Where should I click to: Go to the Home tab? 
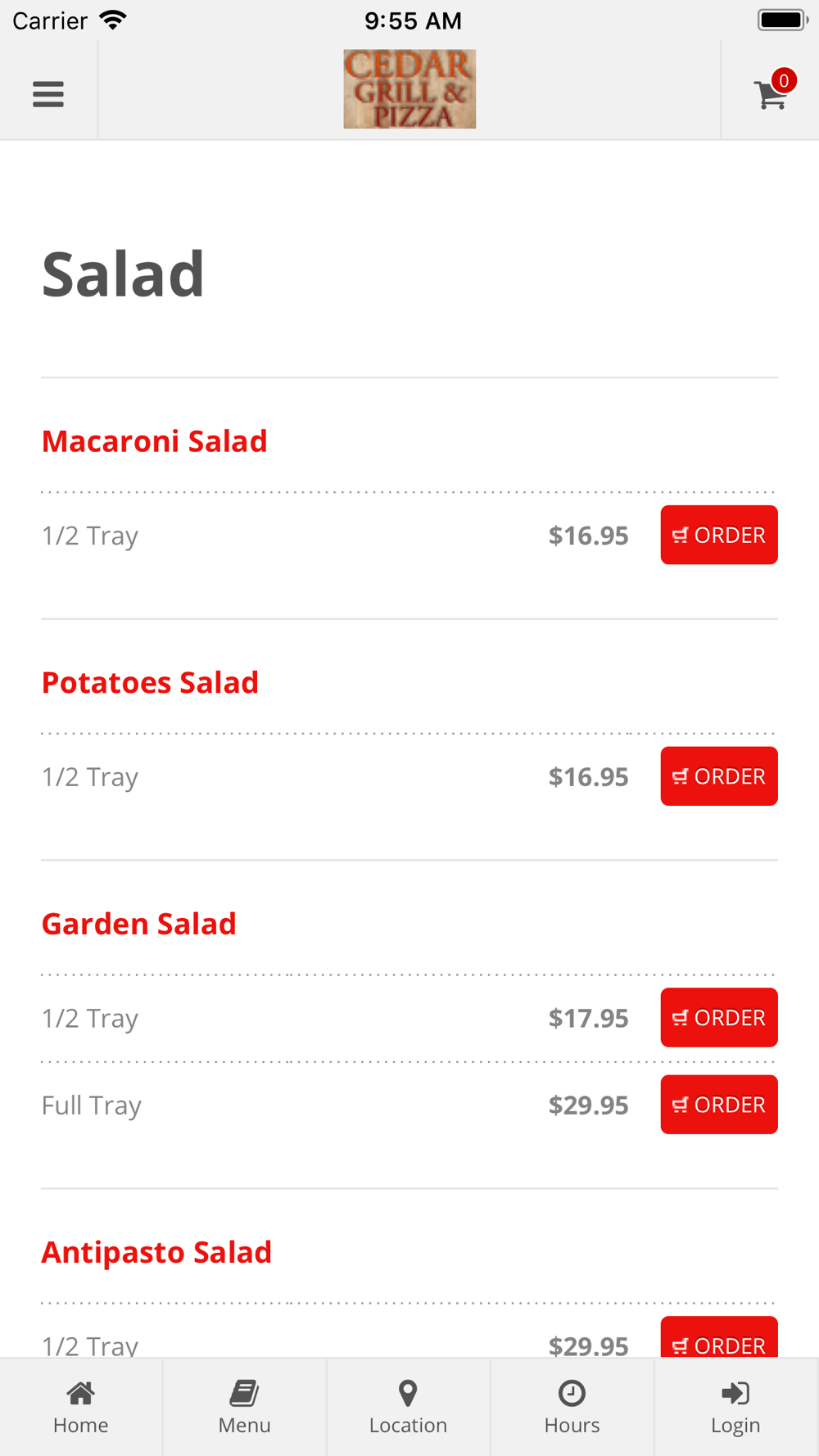click(81, 1408)
